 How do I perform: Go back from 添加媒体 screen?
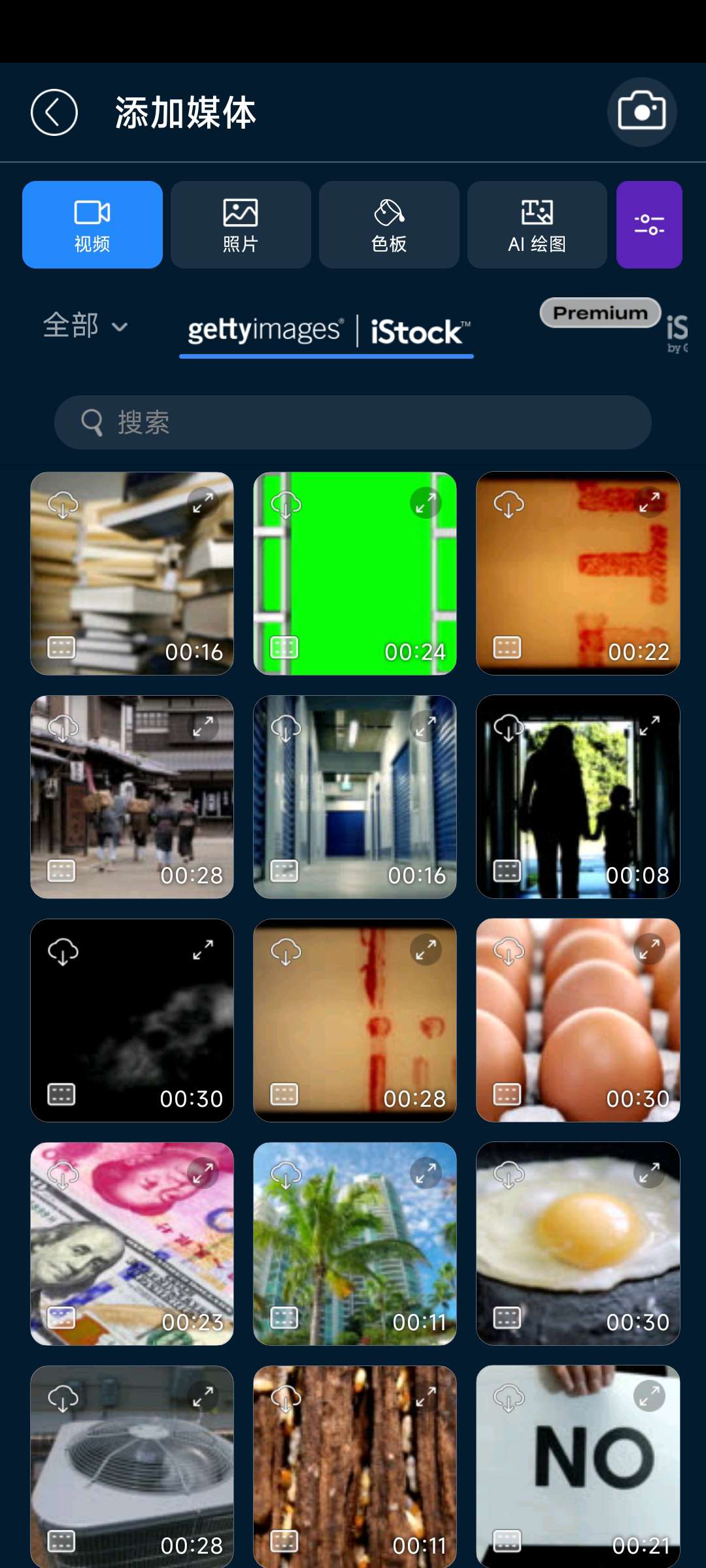click(x=54, y=112)
